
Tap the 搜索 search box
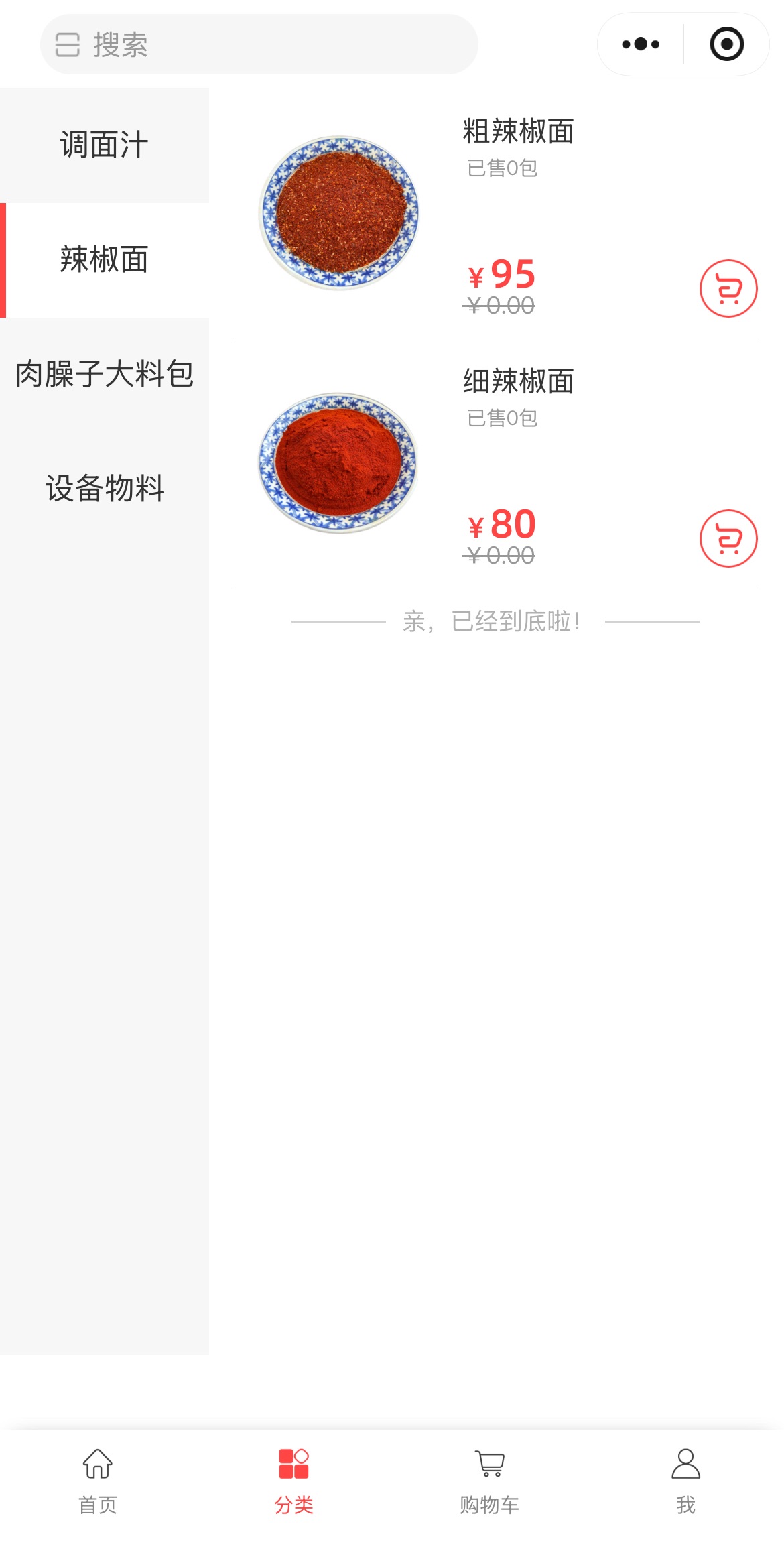[259, 44]
